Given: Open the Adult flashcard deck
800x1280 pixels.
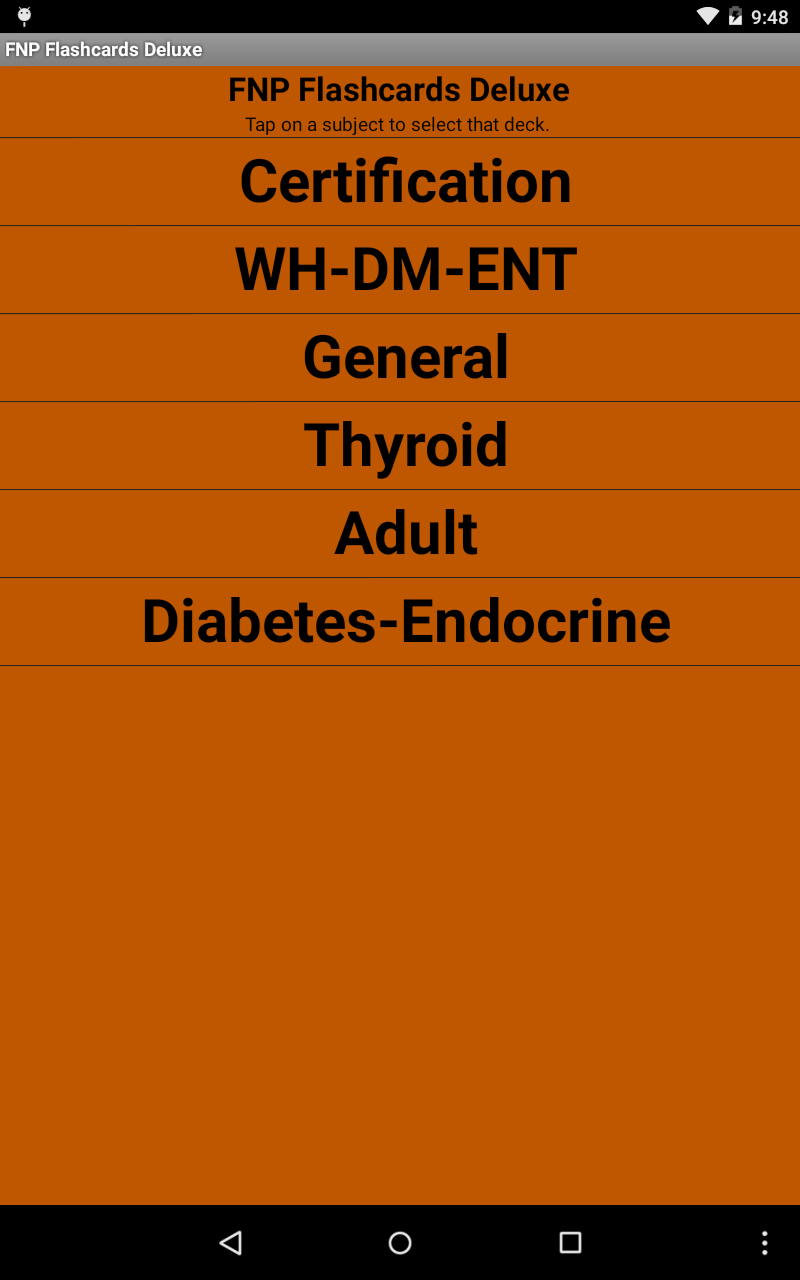Looking at the screenshot, I should (400, 533).
